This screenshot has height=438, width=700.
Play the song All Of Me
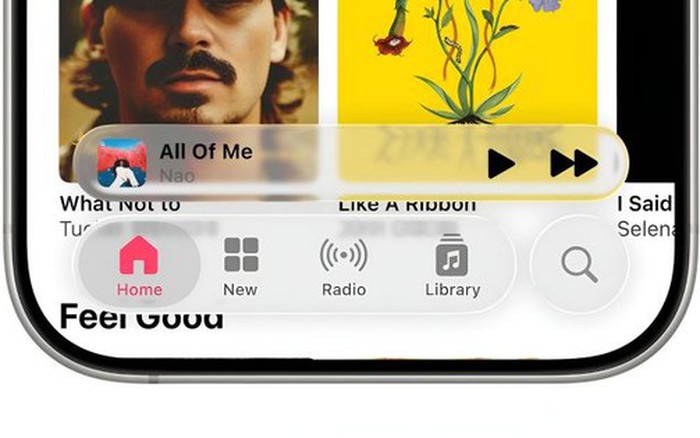(x=501, y=163)
